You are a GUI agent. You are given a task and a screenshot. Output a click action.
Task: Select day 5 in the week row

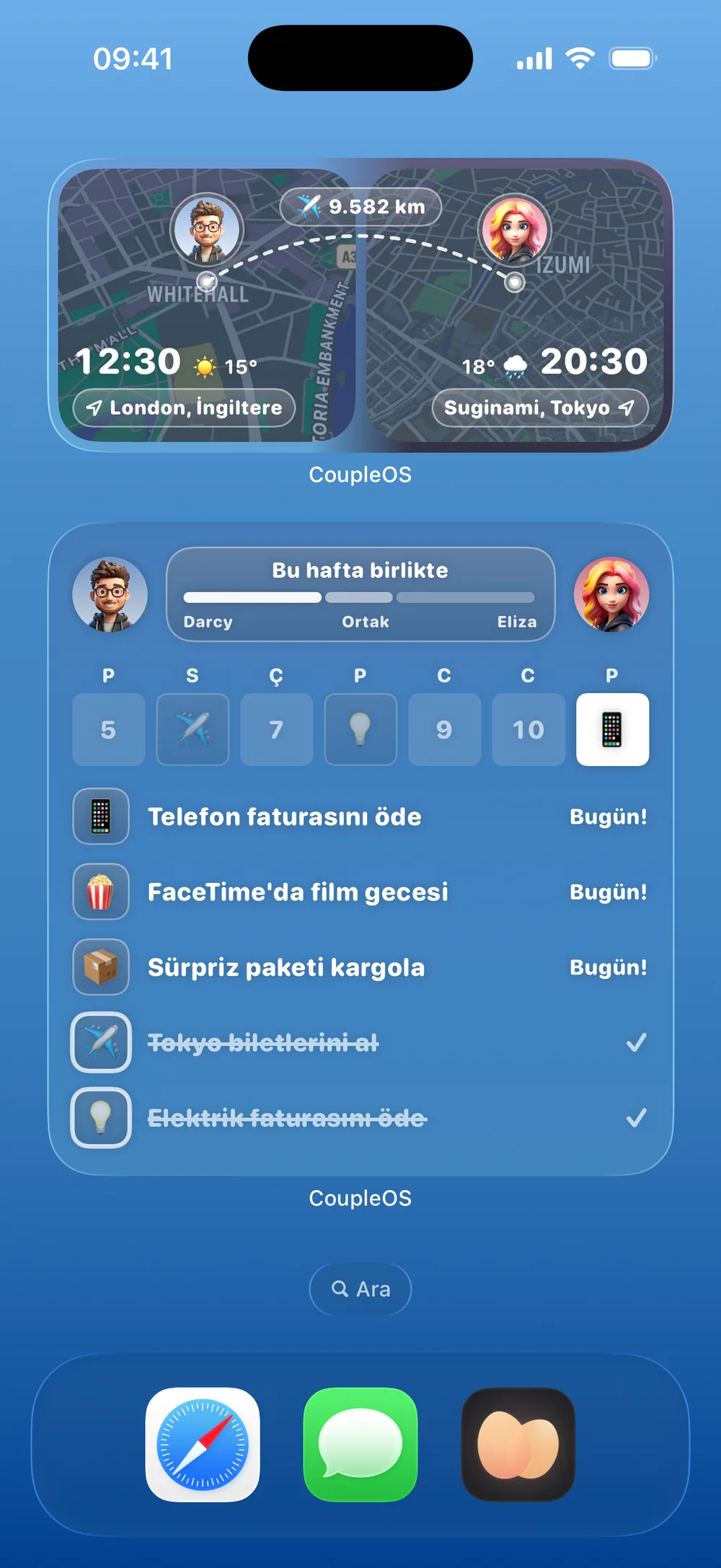click(108, 729)
